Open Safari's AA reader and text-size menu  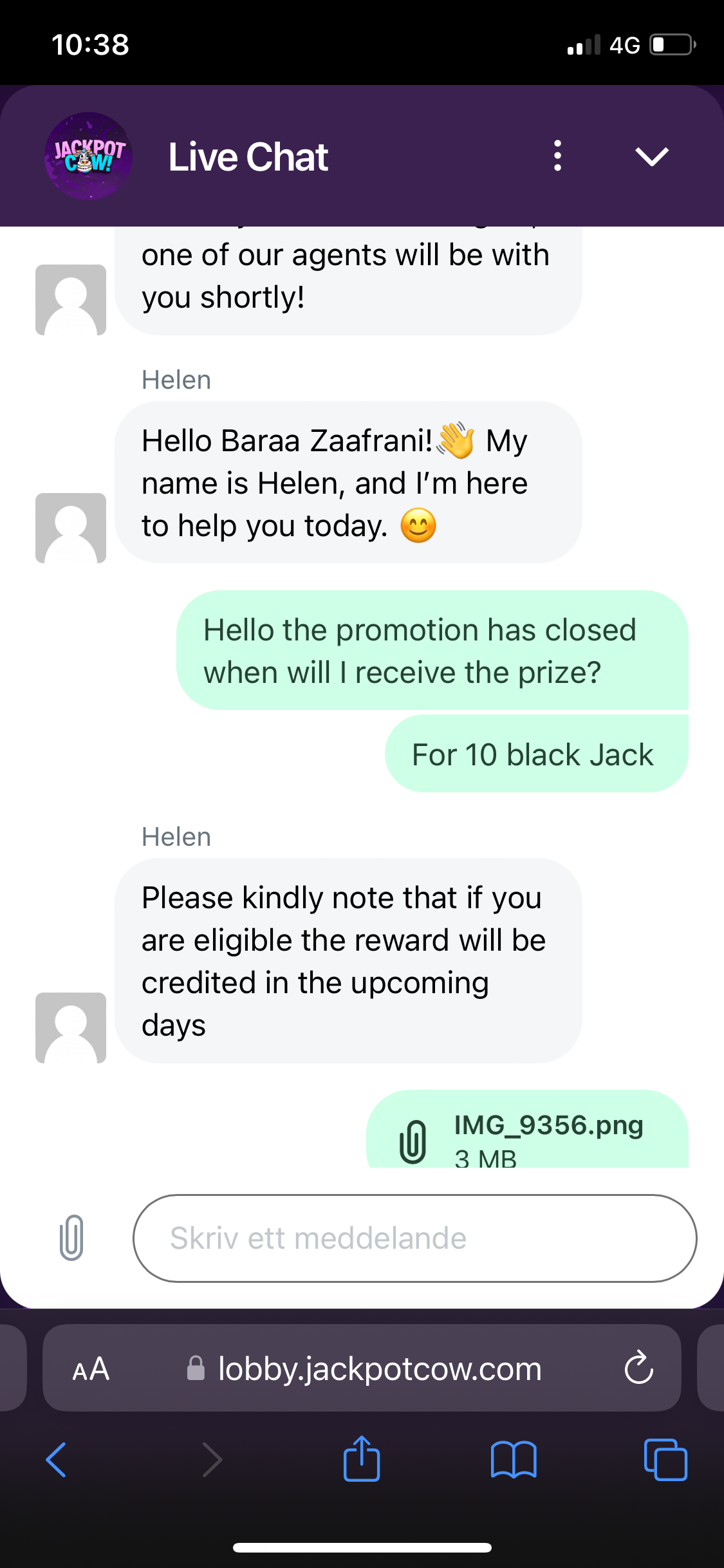tap(91, 1368)
